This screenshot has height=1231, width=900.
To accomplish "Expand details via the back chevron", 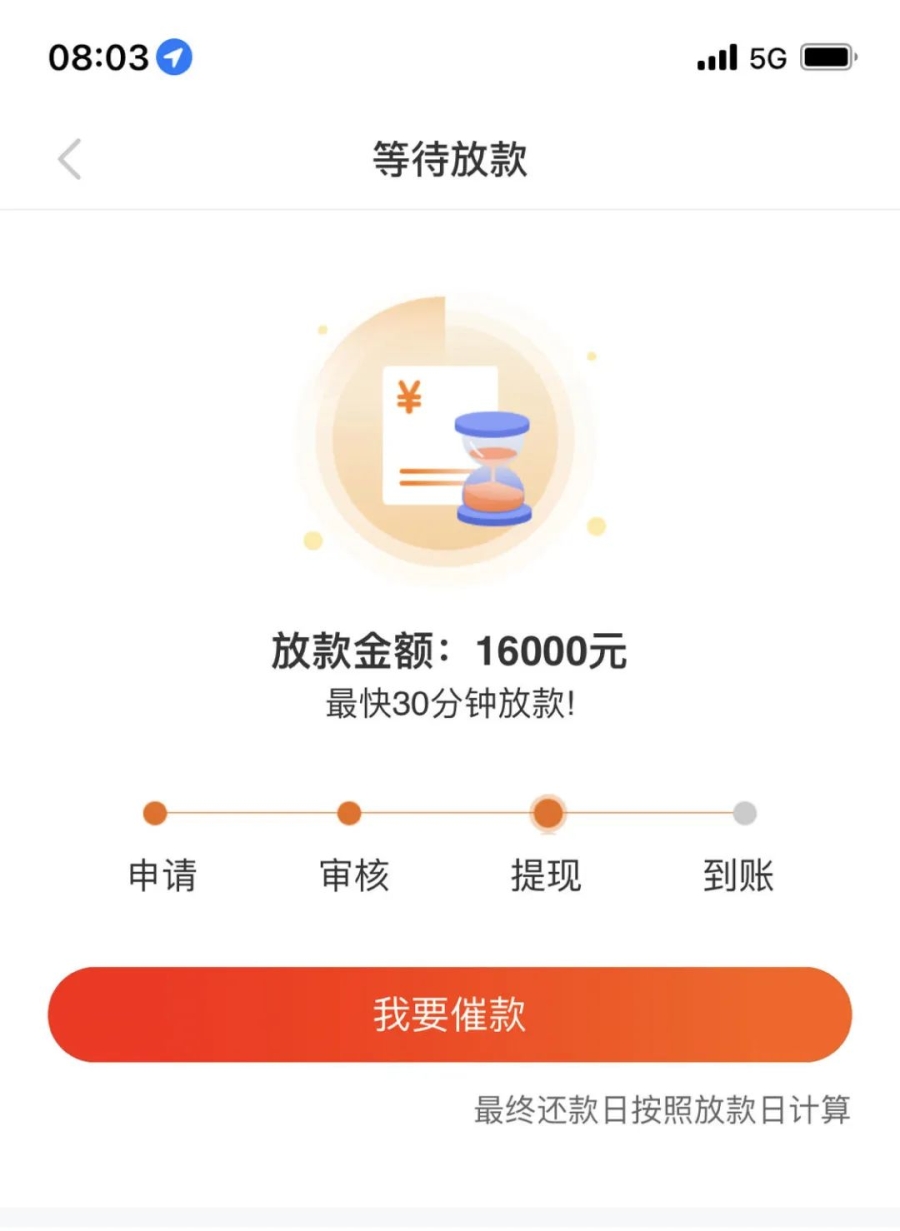I will point(68,158).
